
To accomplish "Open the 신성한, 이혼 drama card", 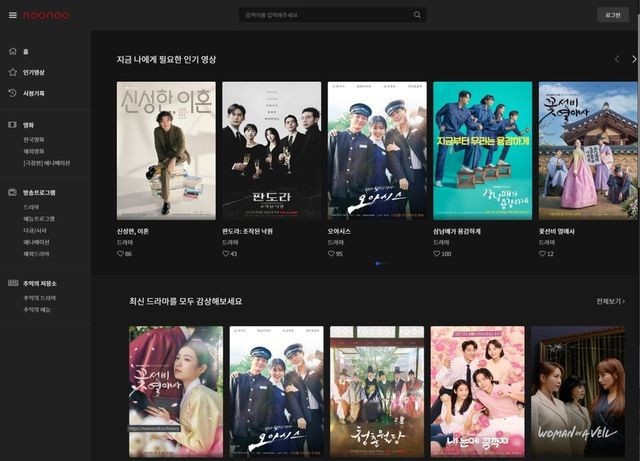I will (165, 150).
